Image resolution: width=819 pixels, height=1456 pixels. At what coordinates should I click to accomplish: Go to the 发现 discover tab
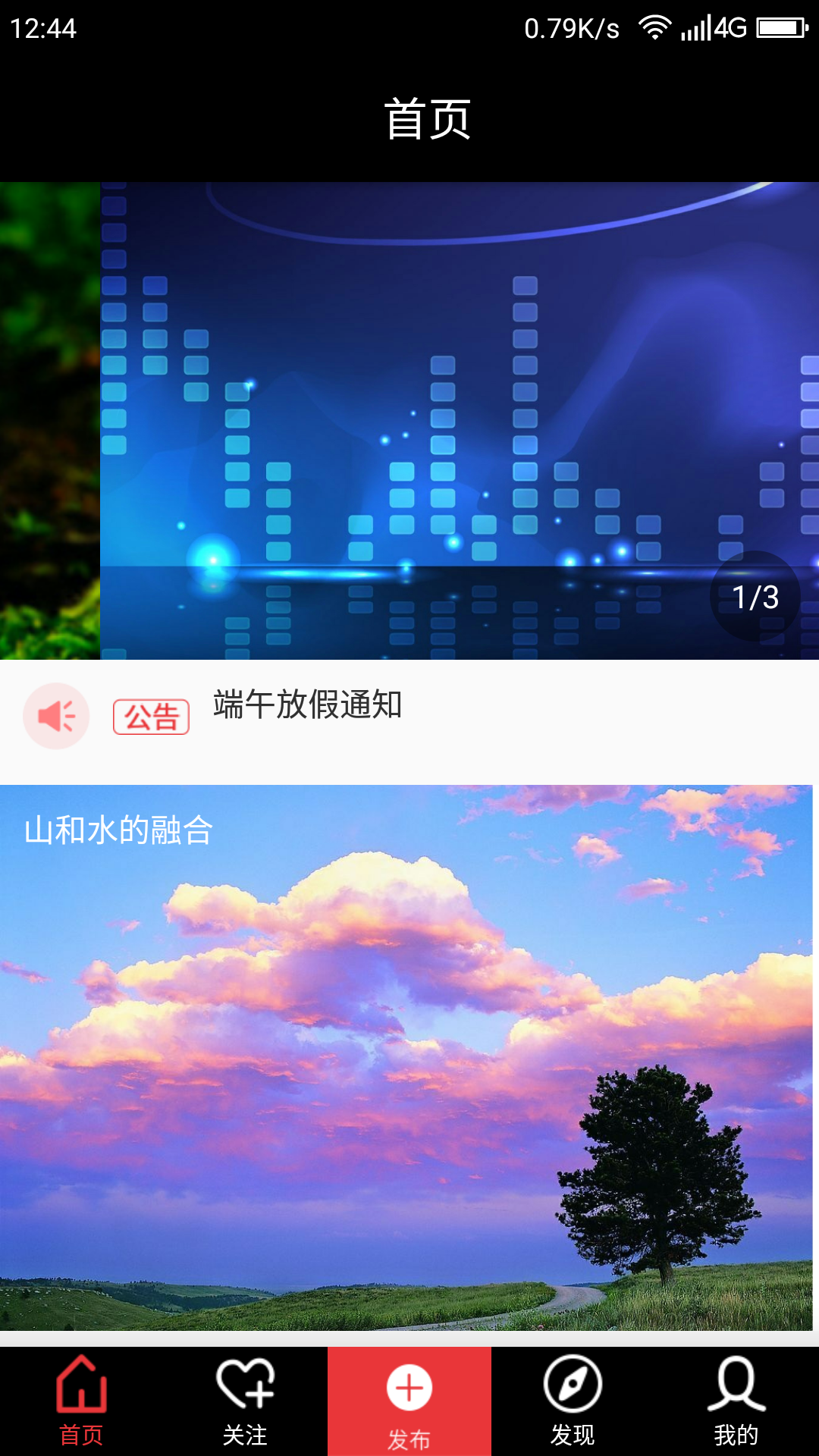(573, 1401)
